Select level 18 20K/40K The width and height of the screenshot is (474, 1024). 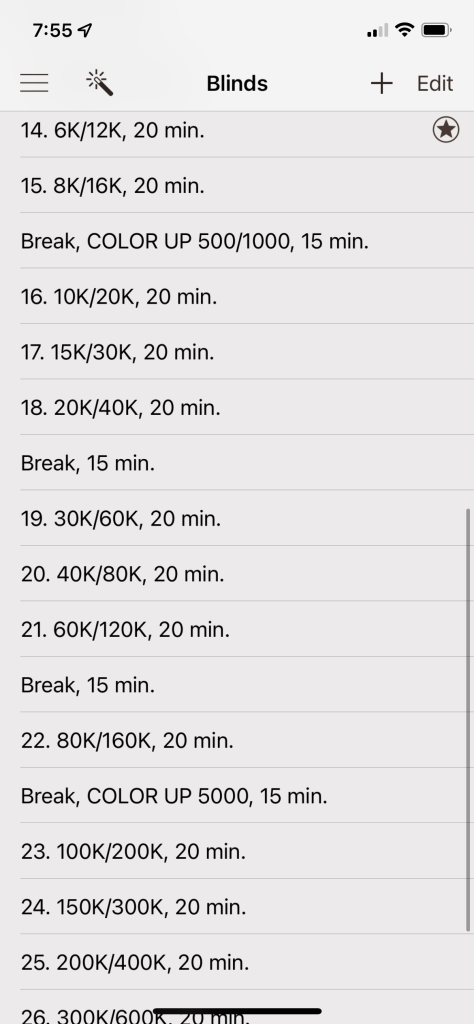237,408
